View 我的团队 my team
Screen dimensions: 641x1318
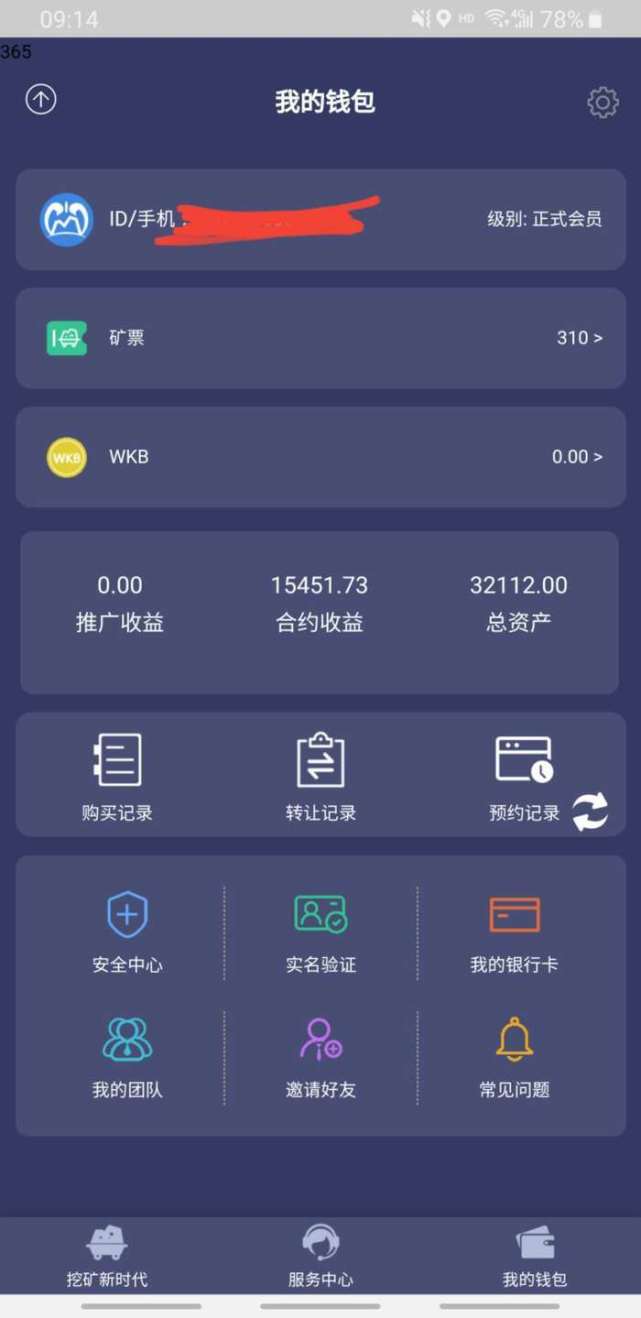pos(127,1057)
